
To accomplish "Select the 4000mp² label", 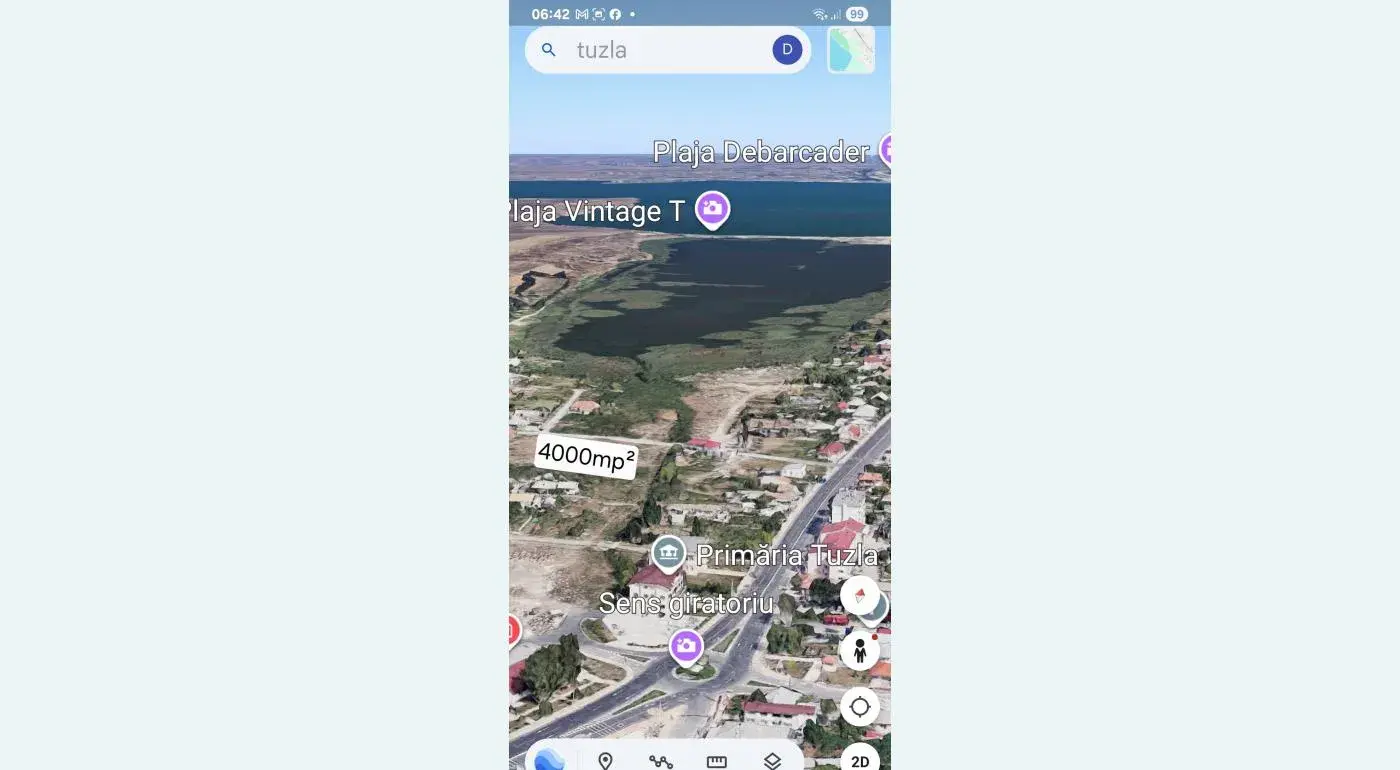I will pyautogui.click(x=586, y=457).
